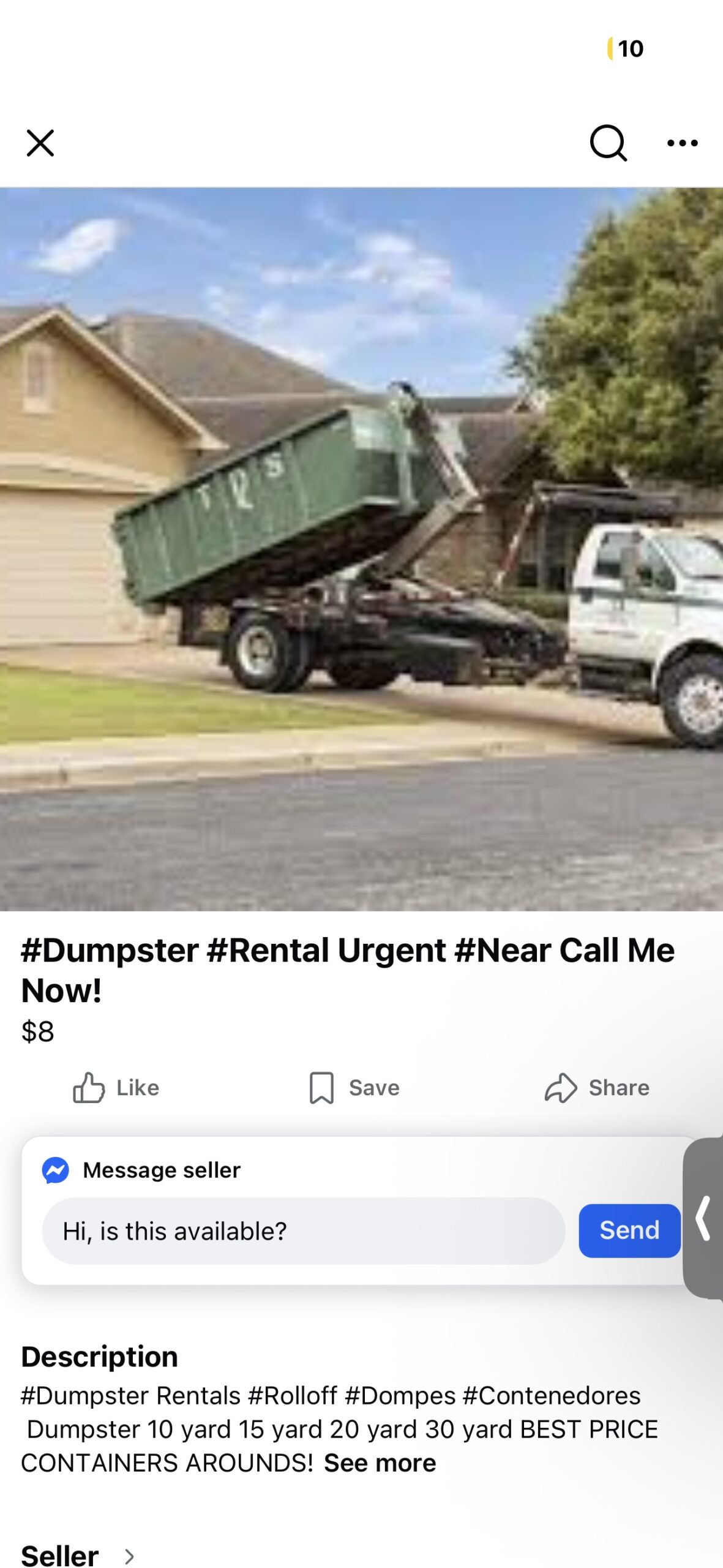Viewport: 723px width, 1568px height.
Task: Tap the Message seller label
Action: 162,1169
